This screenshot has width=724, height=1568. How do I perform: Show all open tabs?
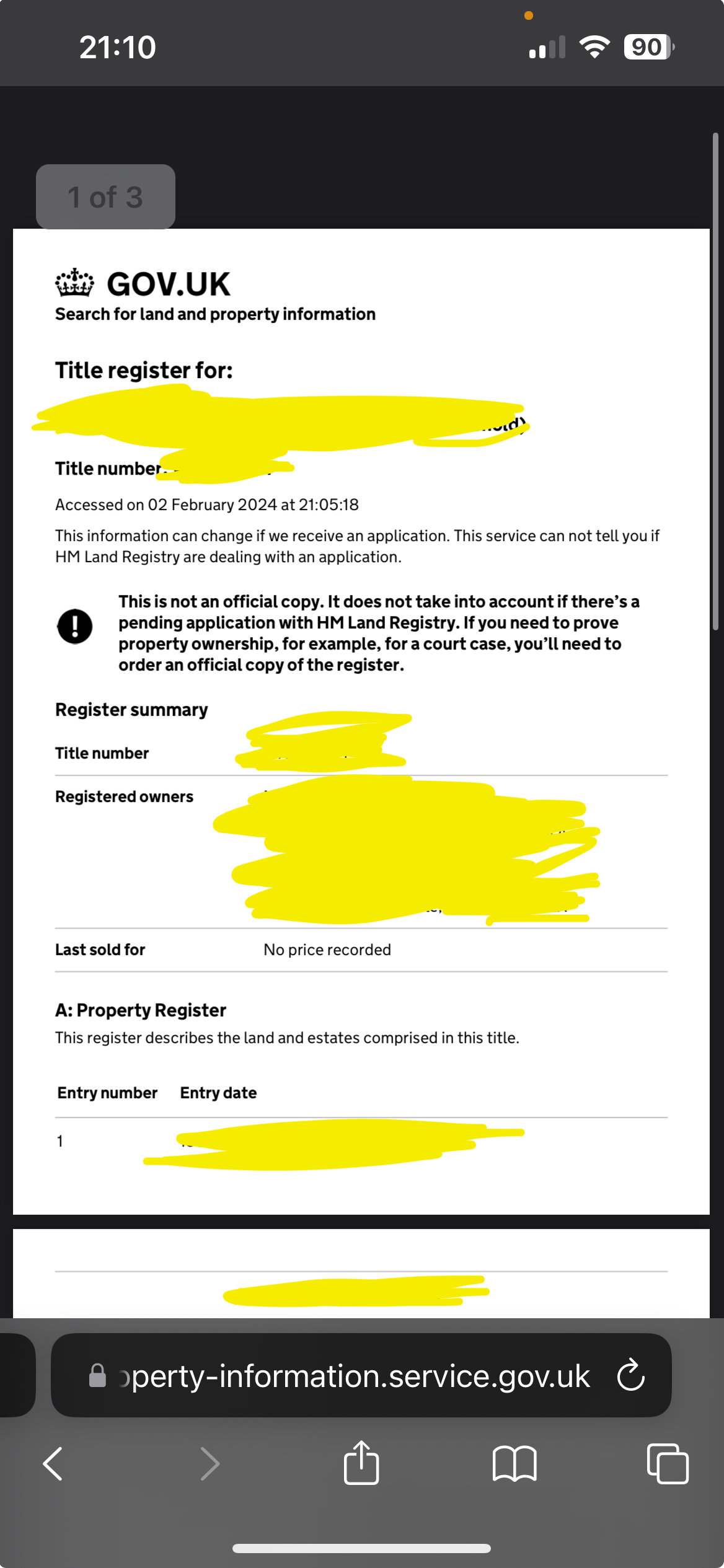click(668, 1463)
